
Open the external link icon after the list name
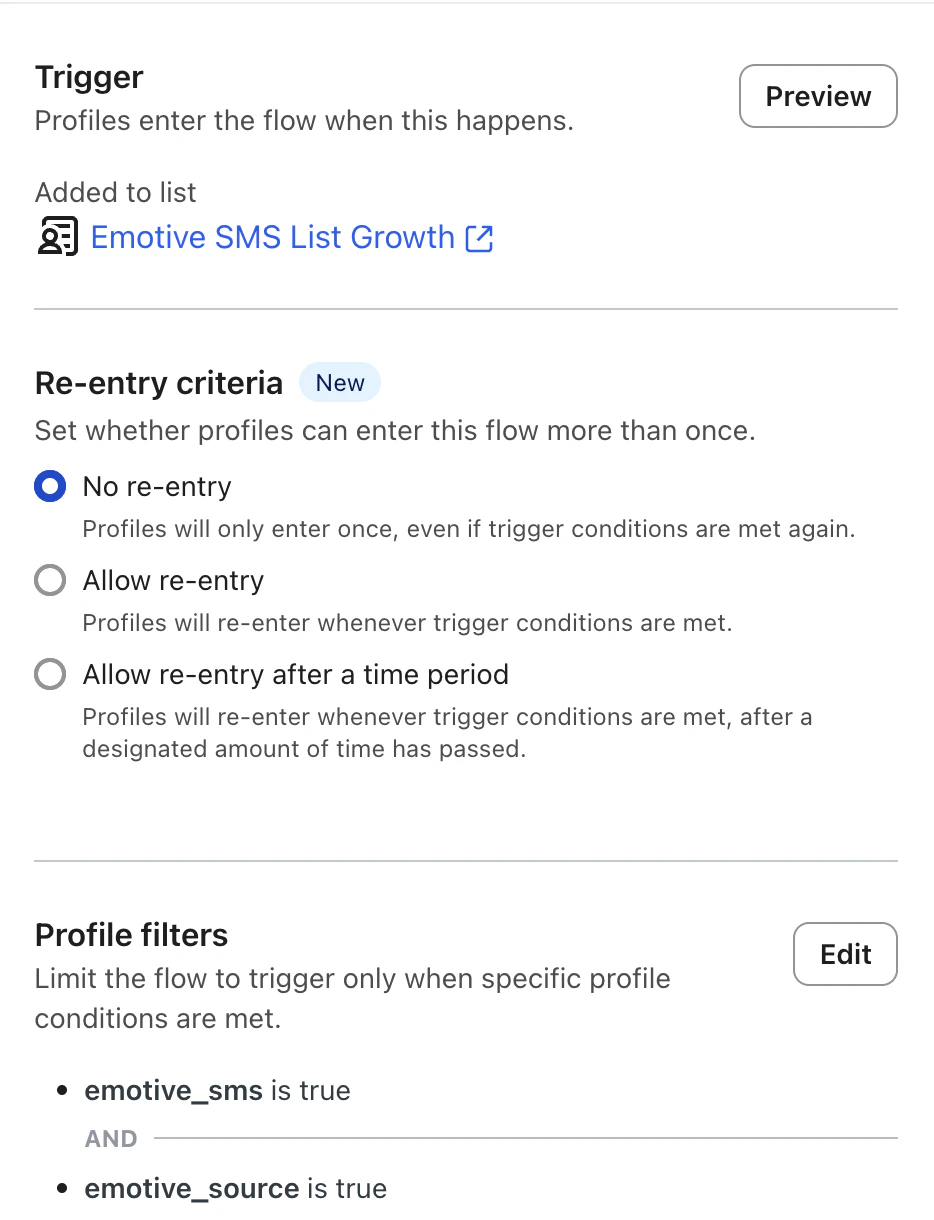pos(480,237)
